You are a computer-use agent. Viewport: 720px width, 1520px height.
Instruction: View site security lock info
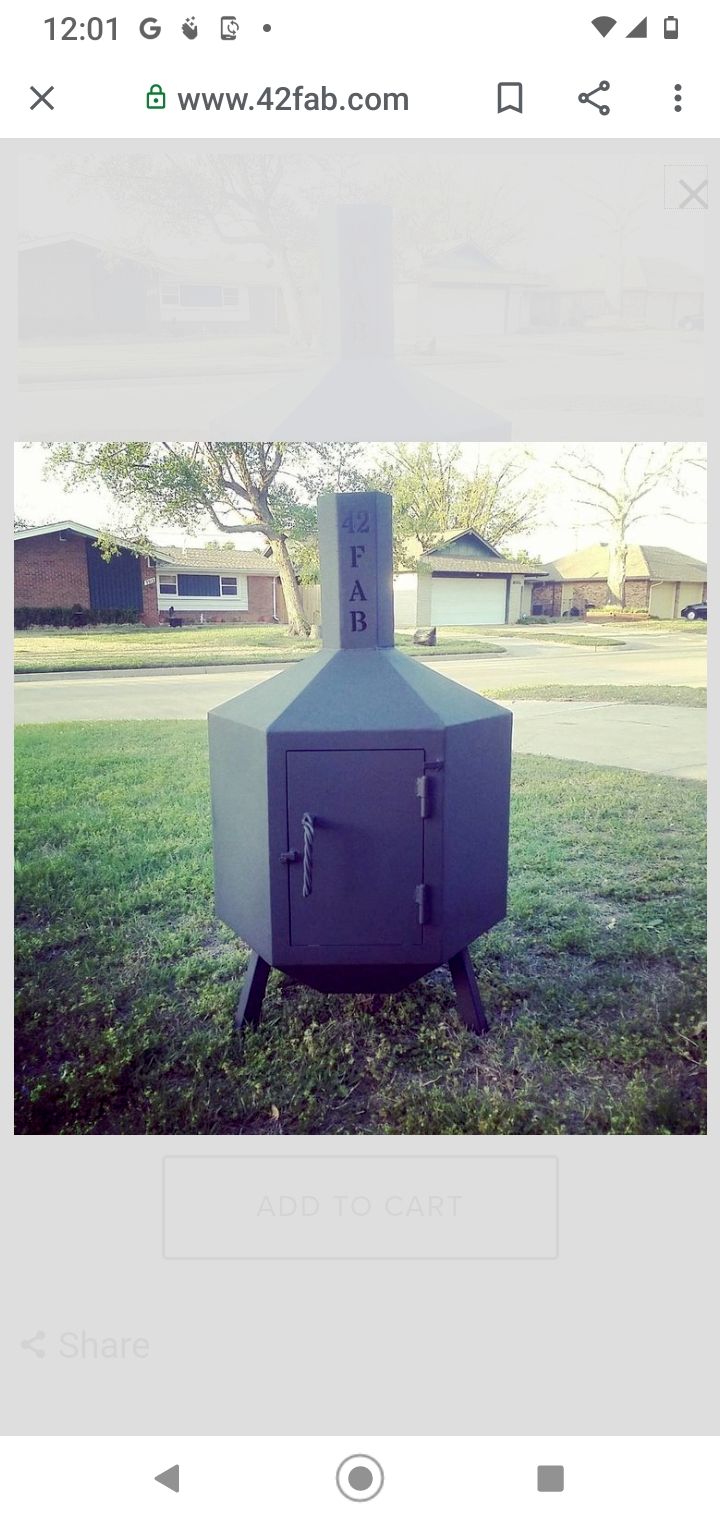pyautogui.click(x=155, y=98)
